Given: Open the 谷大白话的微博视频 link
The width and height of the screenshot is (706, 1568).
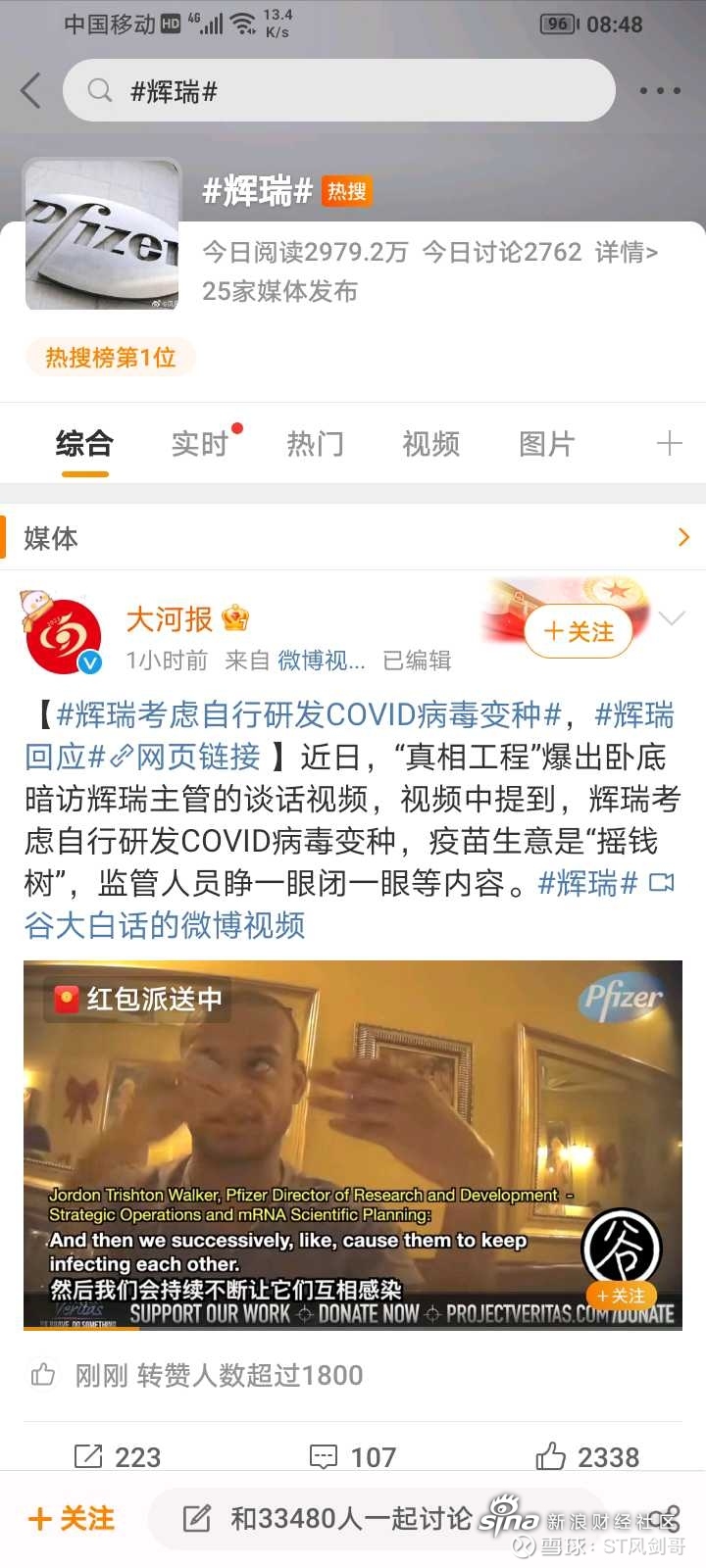Looking at the screenshot, I should click(165, 925).
